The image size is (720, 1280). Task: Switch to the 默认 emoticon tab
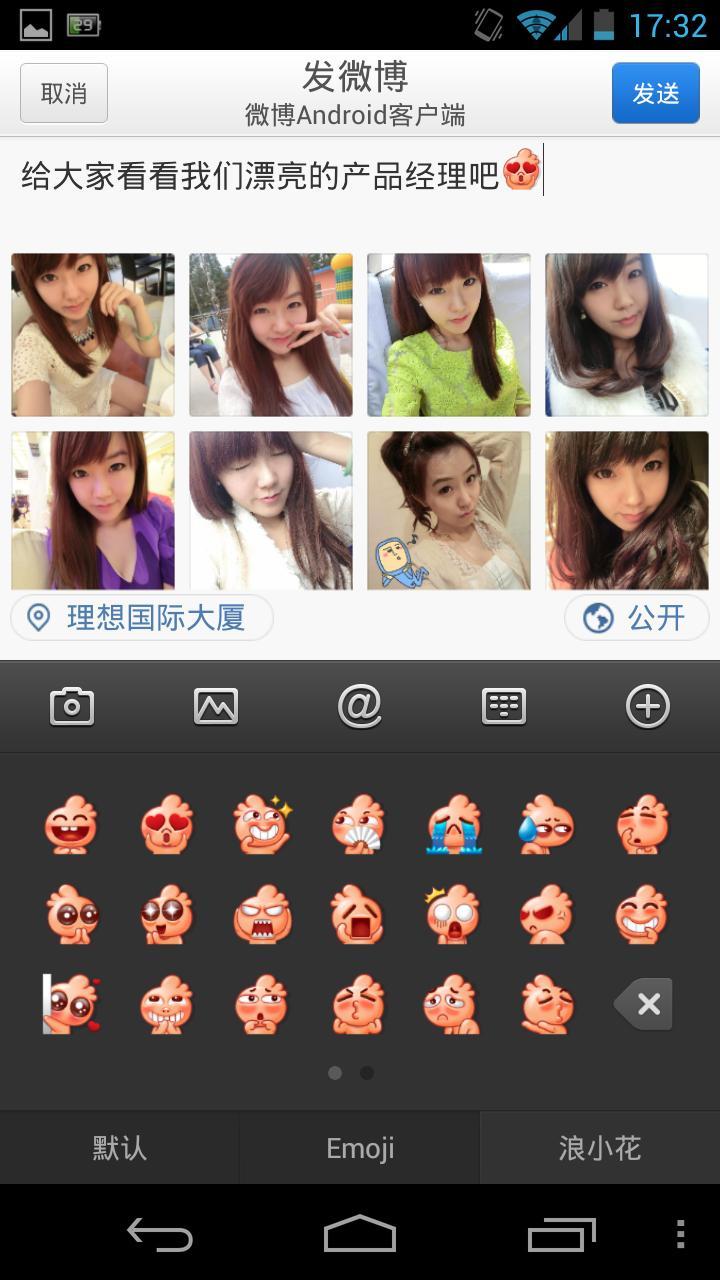click(x=120, y=1148)
